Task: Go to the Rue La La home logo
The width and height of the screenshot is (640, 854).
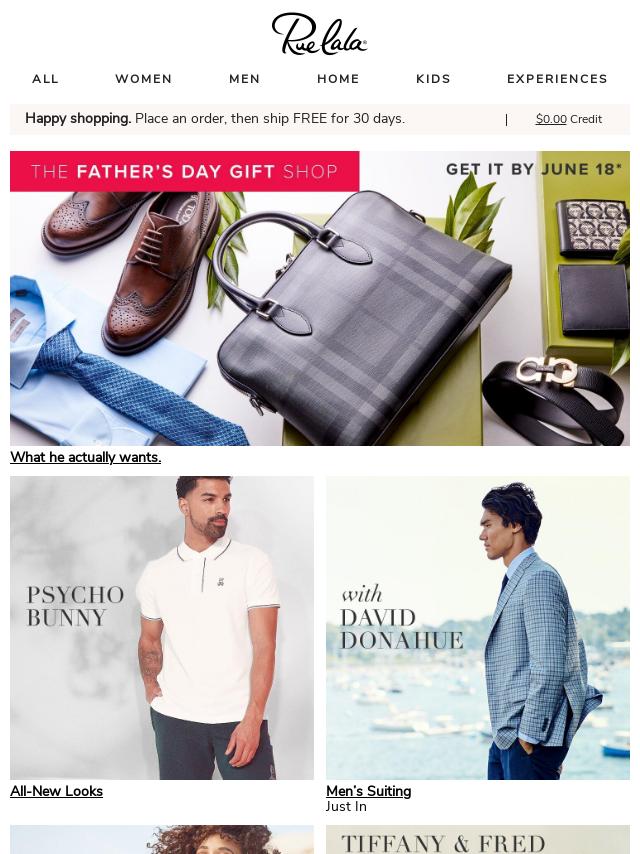Action: (319, 34)
